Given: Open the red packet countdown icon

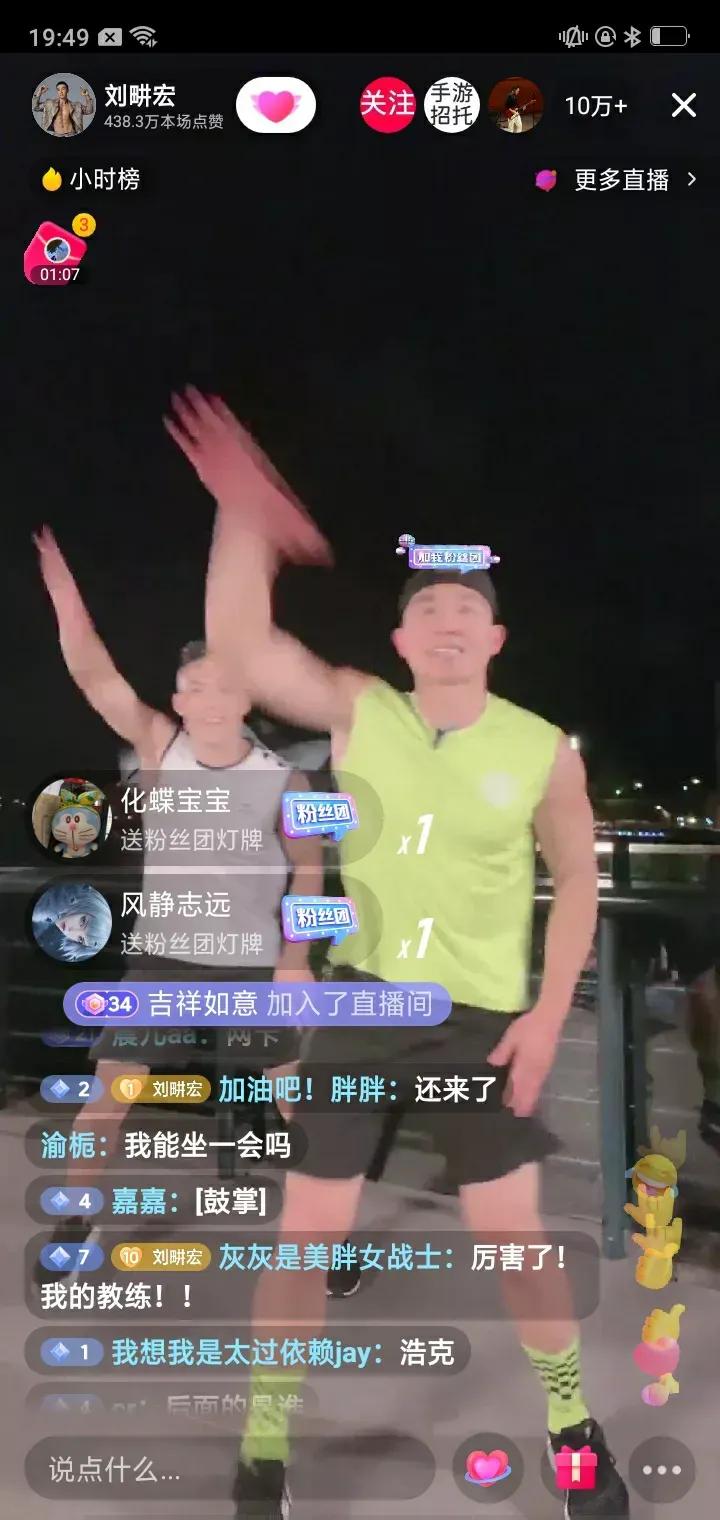Looking at the screenshot, I should [x=58, y=252].
